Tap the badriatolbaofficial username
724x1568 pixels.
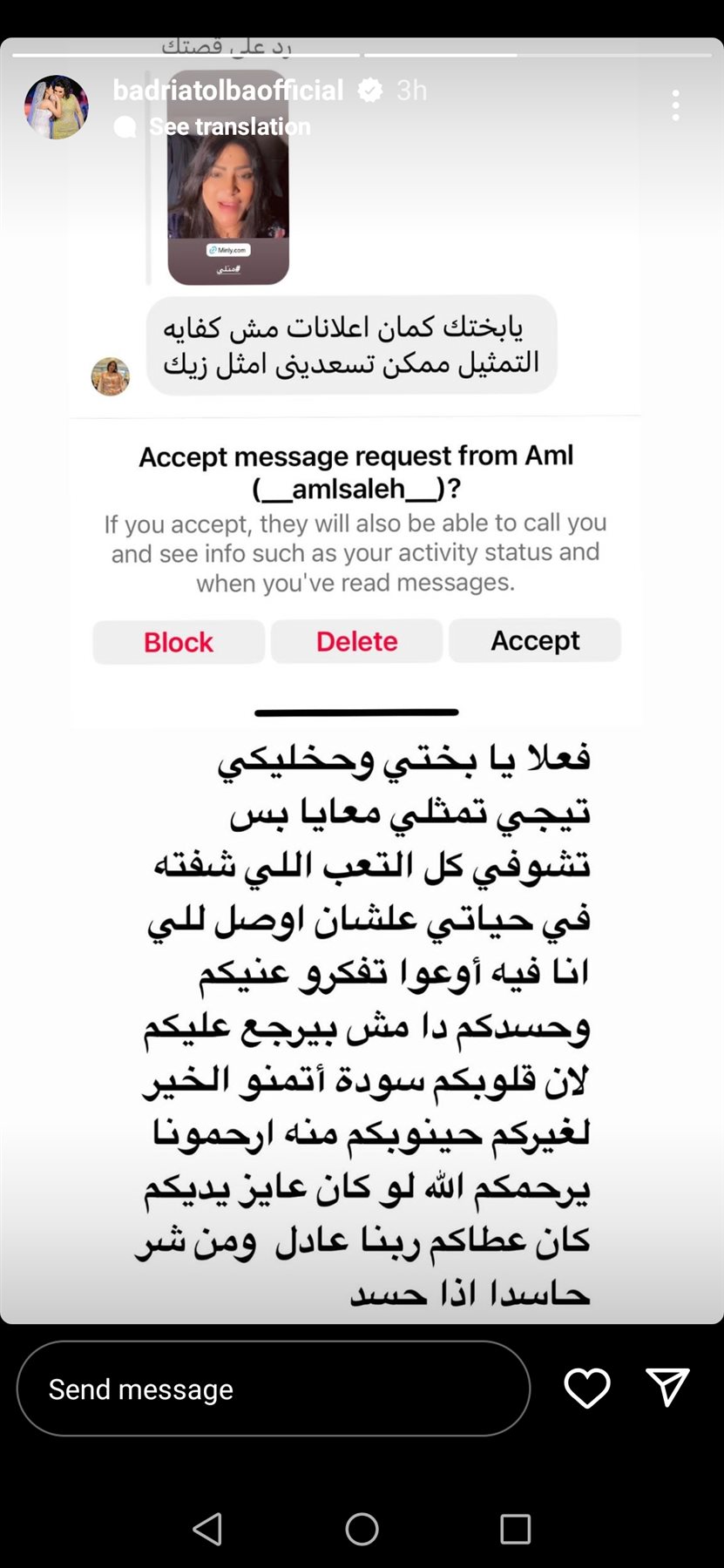pyautogui.click(x=228, y=90)
